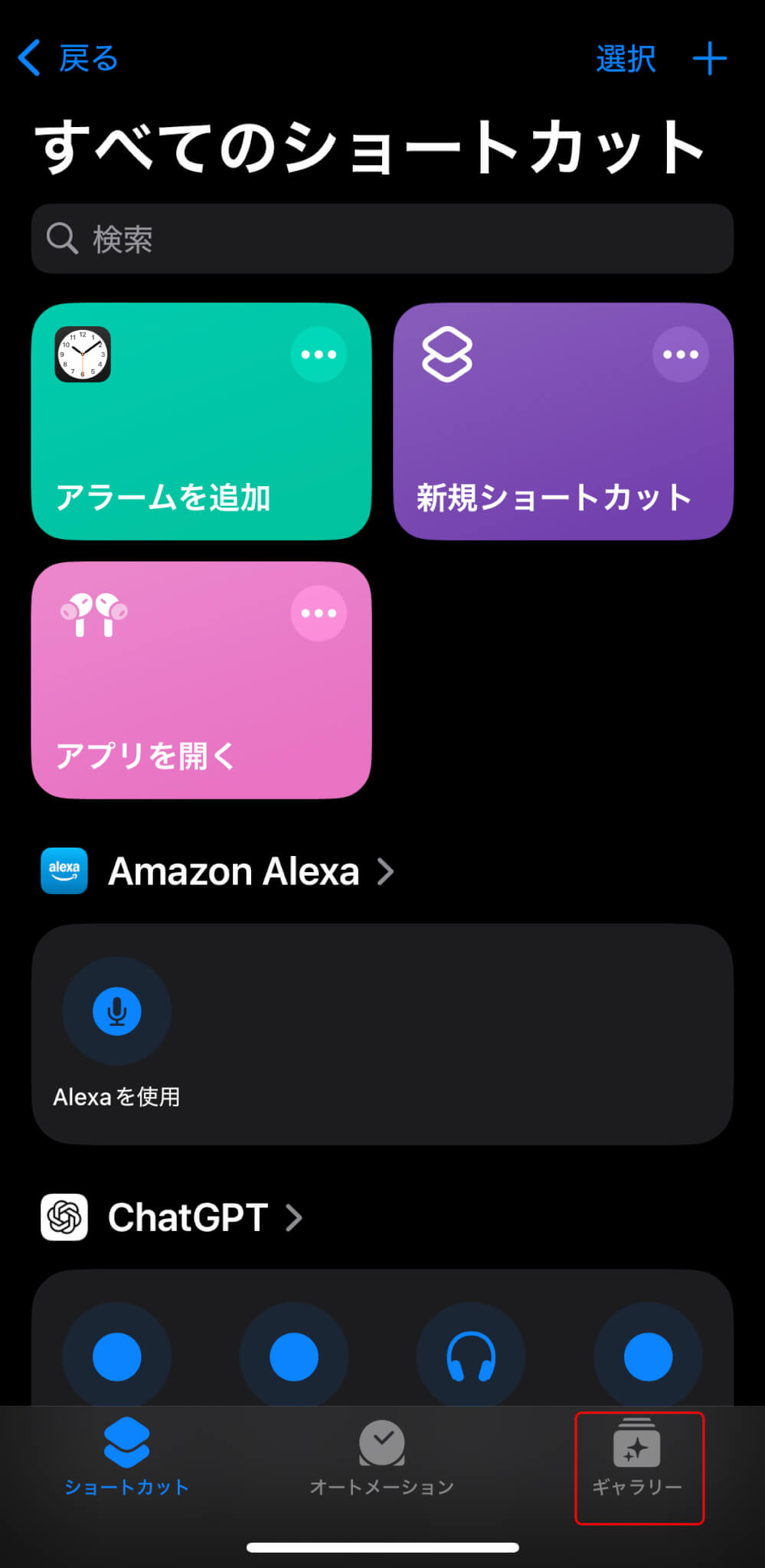765x1568 pixels.
Task: Run the アプリを開く shortcut
Action: [201, 680]
